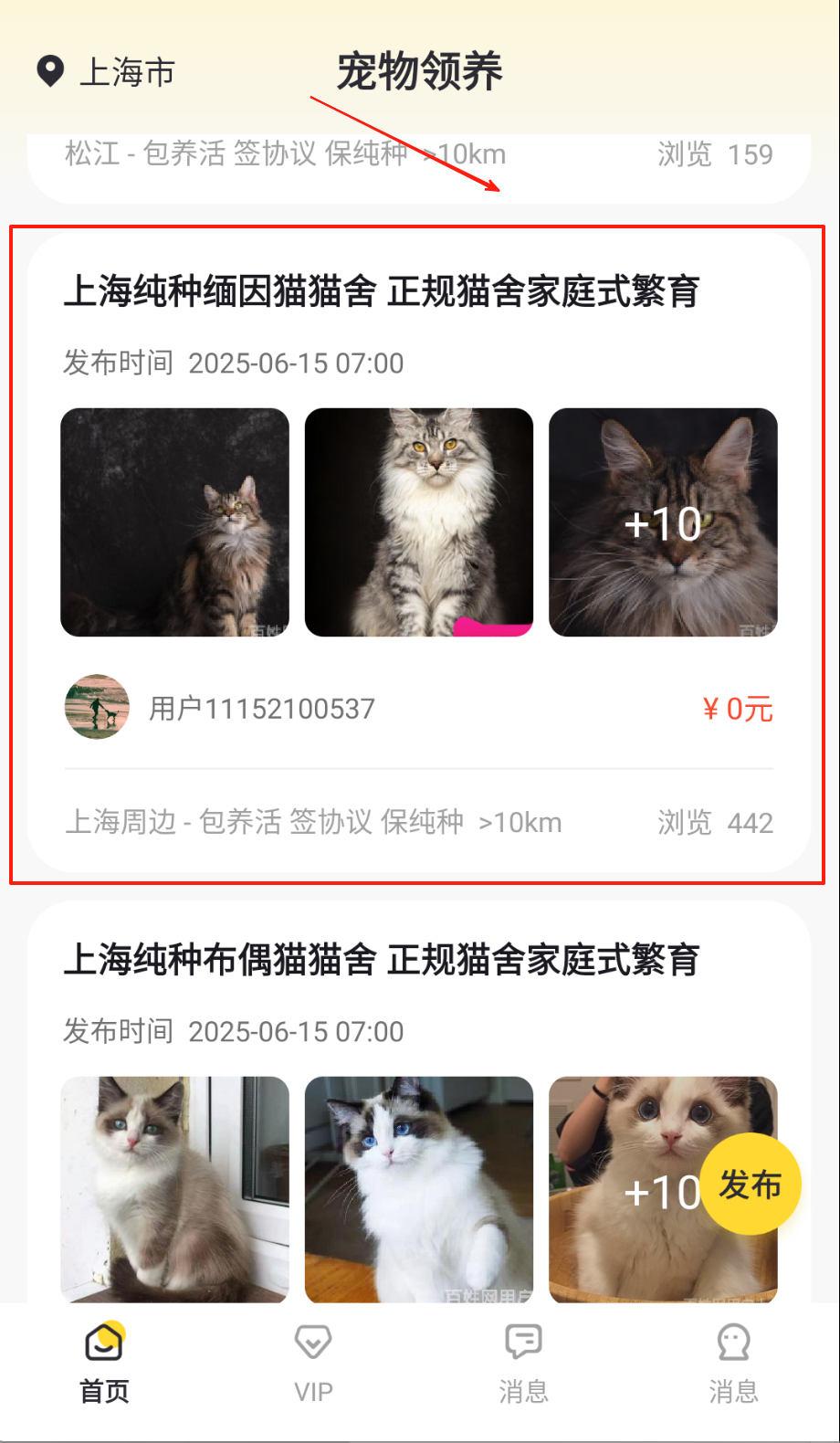Open the 上海纯种缅因猫猫舍 listing card
This screenshot has width=840, height=1443.
(x=382, y=292)
